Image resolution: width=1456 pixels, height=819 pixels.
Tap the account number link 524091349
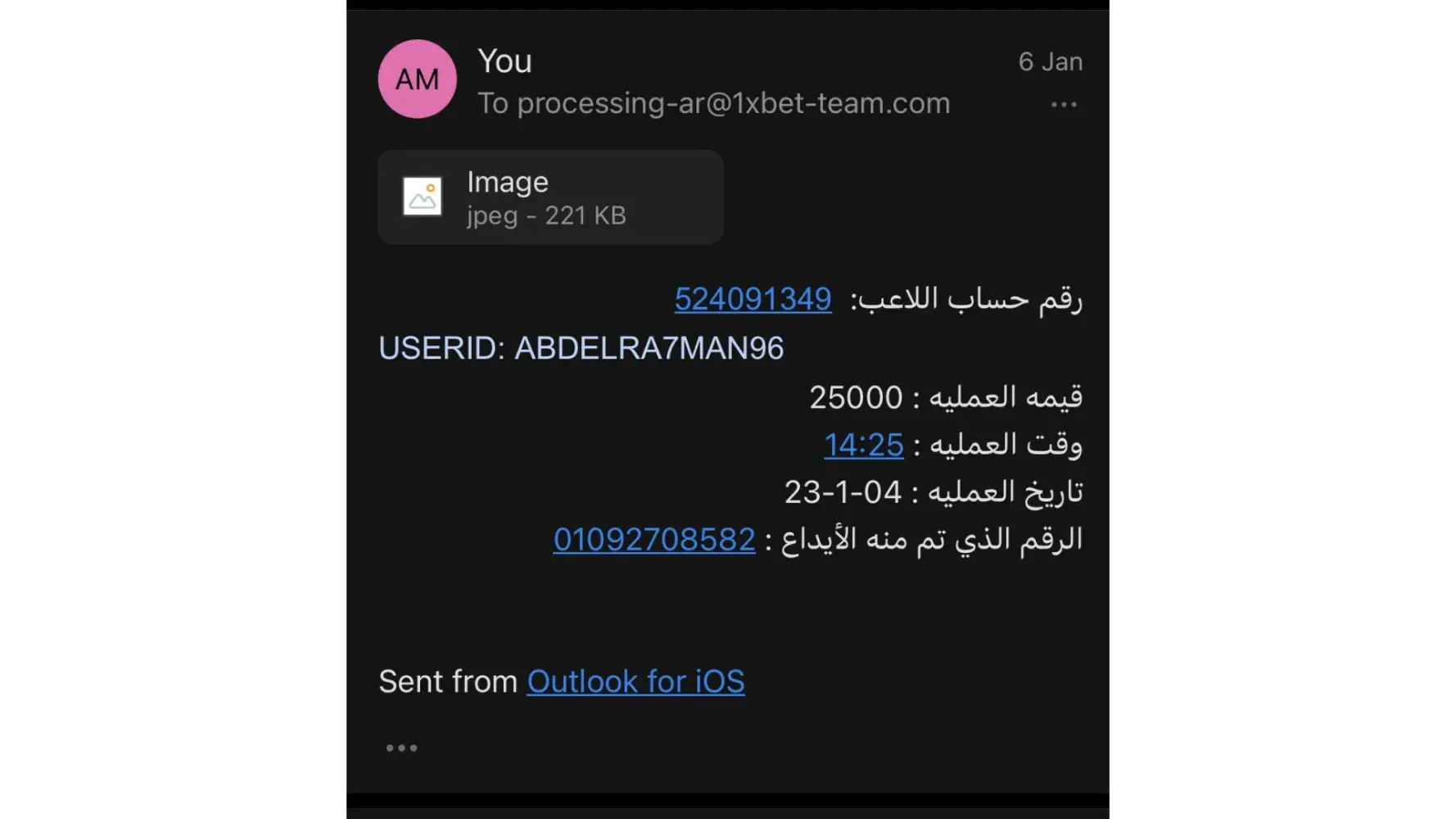pyautogui.click(x=753, y=299)
